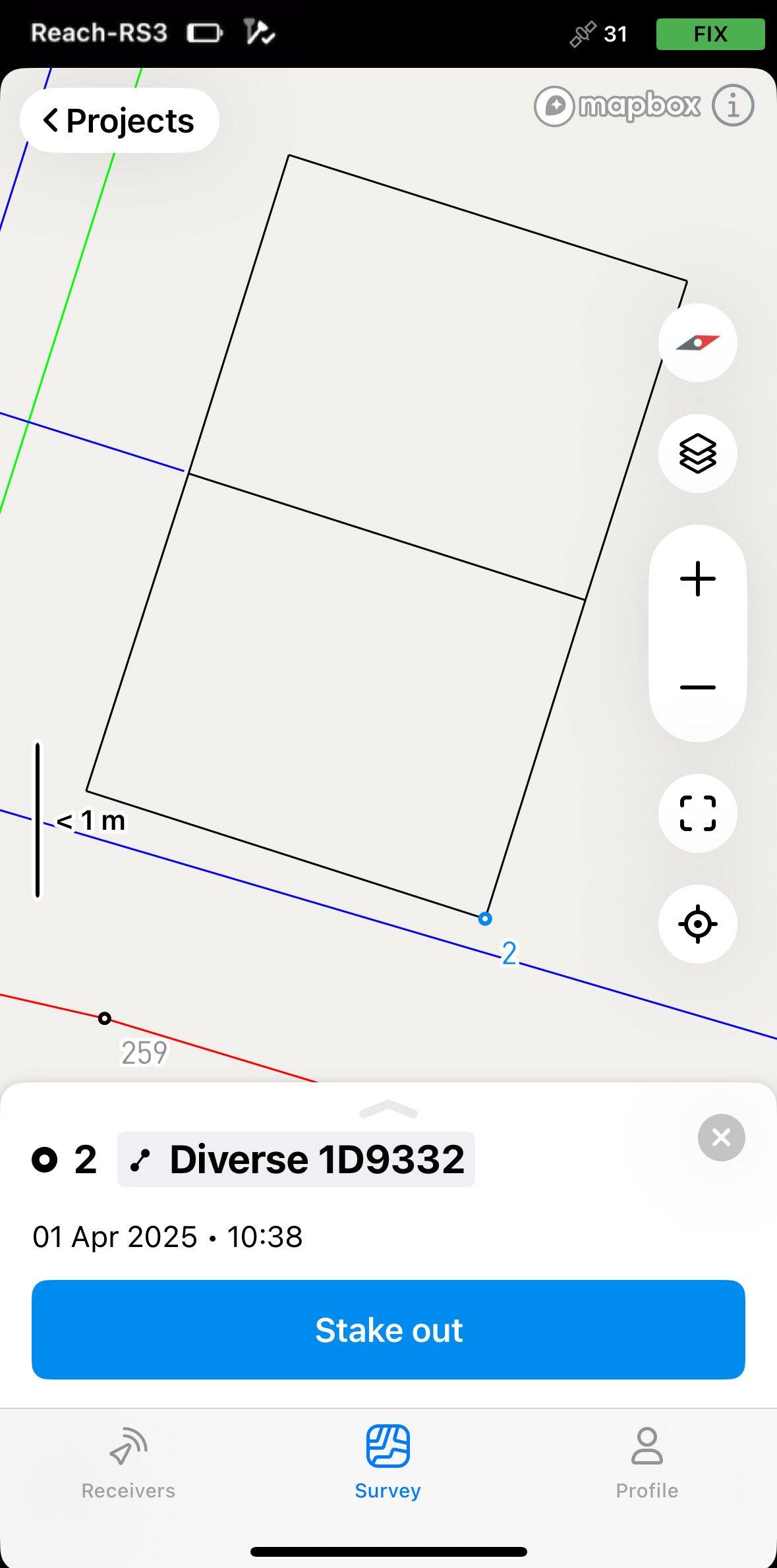Screen dimensions: 777x1568
Task: Go back to Projects
Action: 119,121
